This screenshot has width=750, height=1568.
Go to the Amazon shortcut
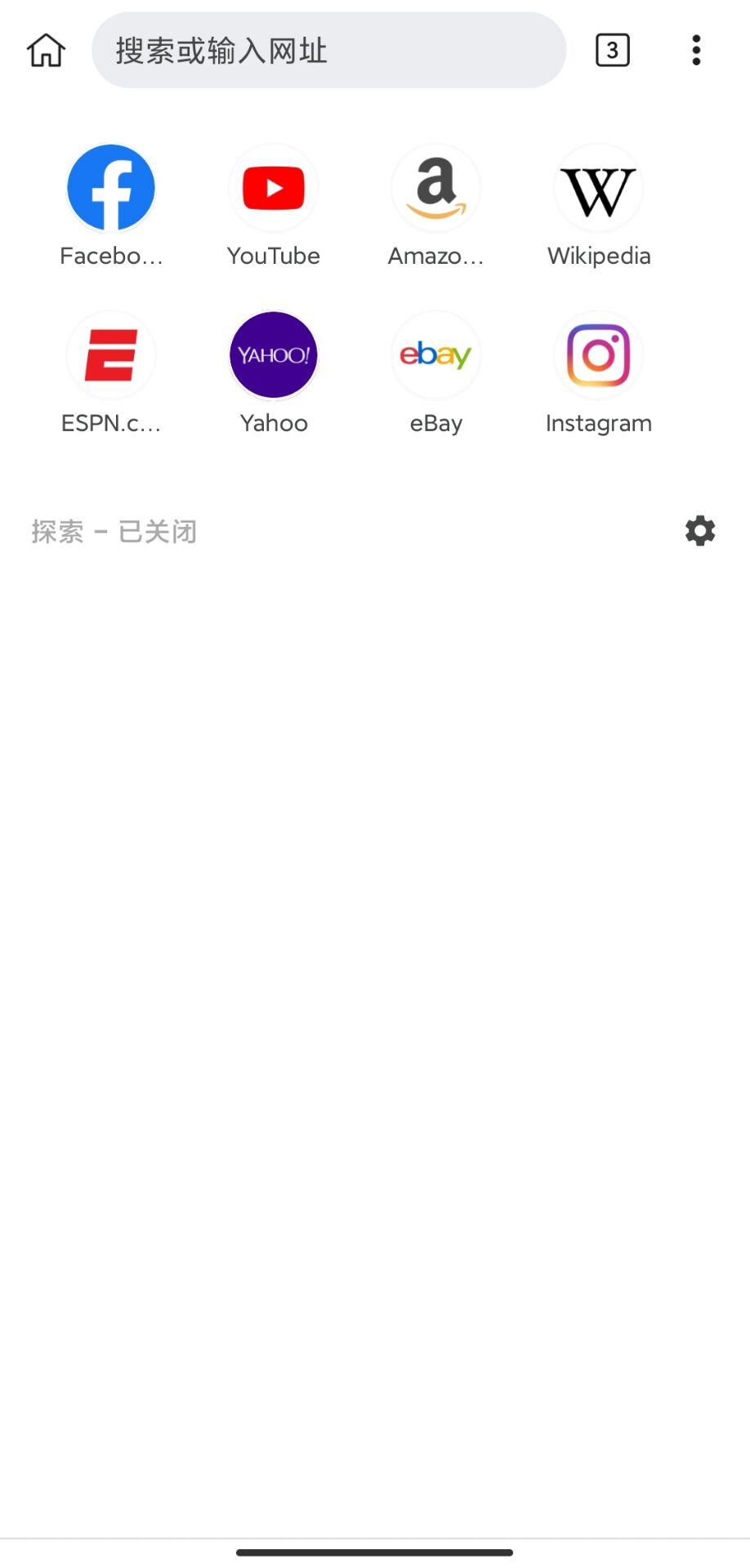(436, 189)
